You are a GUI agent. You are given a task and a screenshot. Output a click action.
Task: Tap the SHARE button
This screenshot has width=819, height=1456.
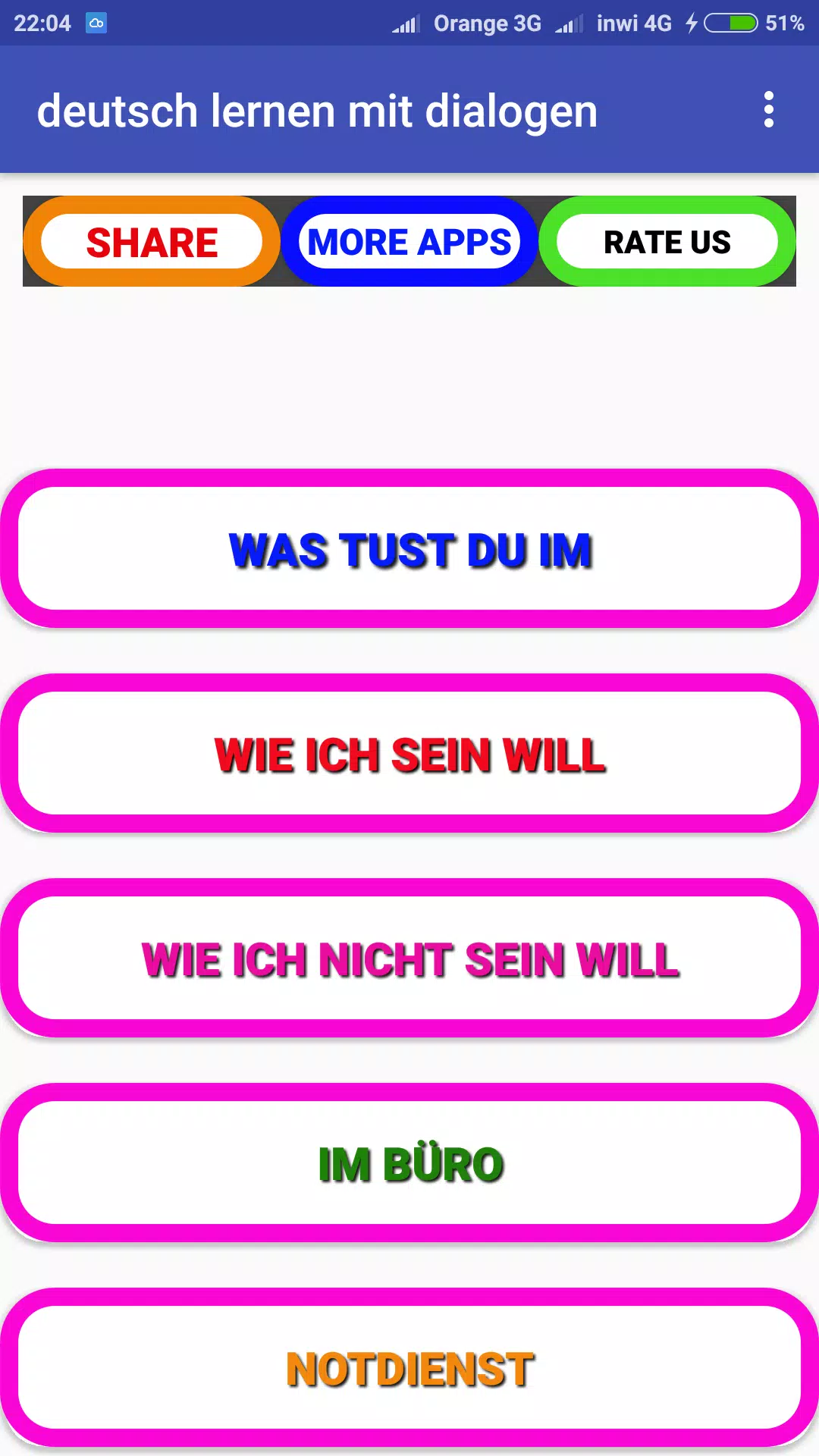pyautogui.click(x=152, y=242)
